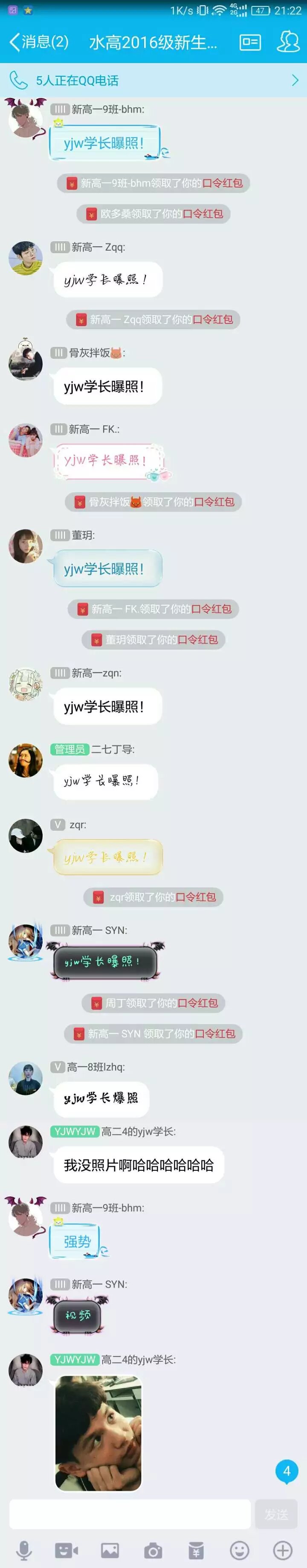Open the emoji picker

pos(239,1550)
